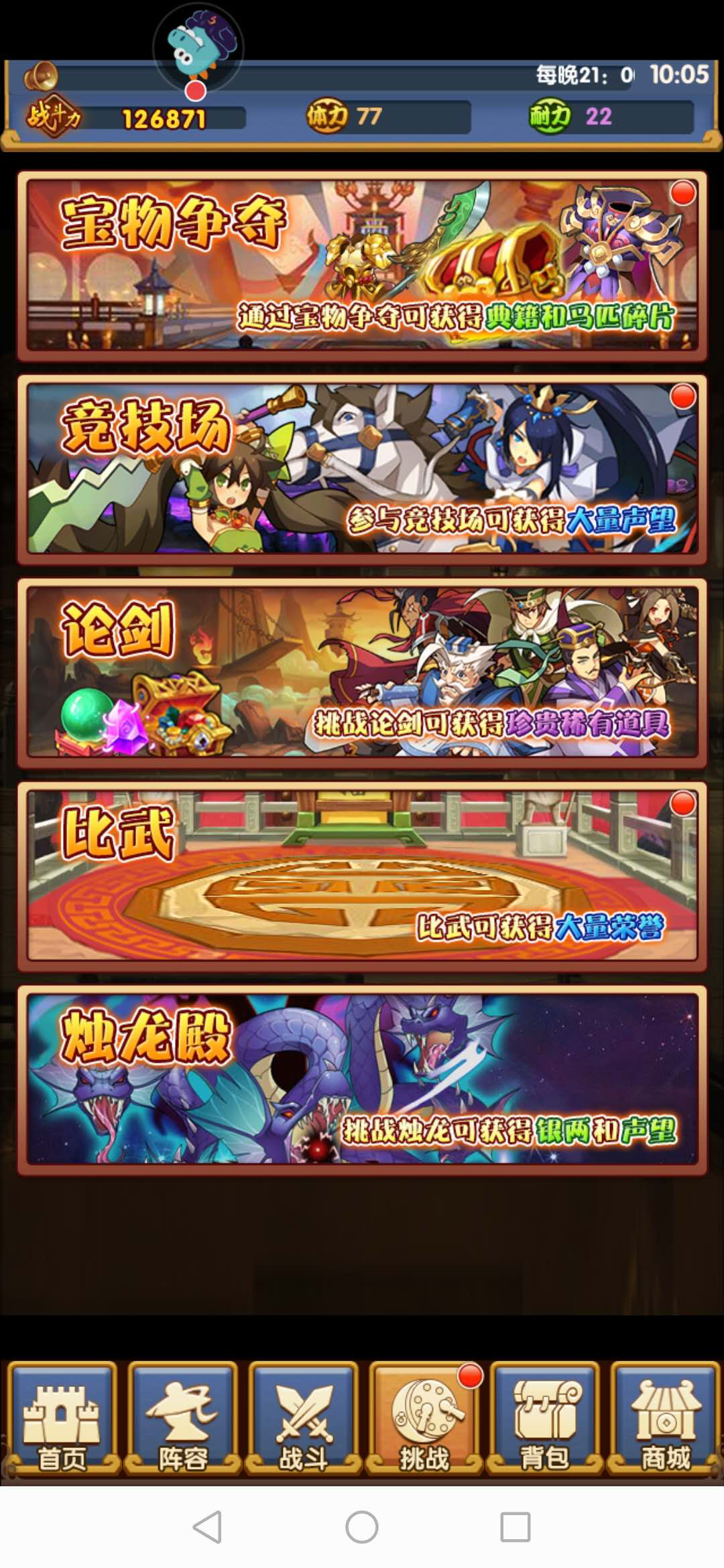Screen dimensions: 724x1568
Task: Open the 论剑 challenge card
Action: click(362, 673)
